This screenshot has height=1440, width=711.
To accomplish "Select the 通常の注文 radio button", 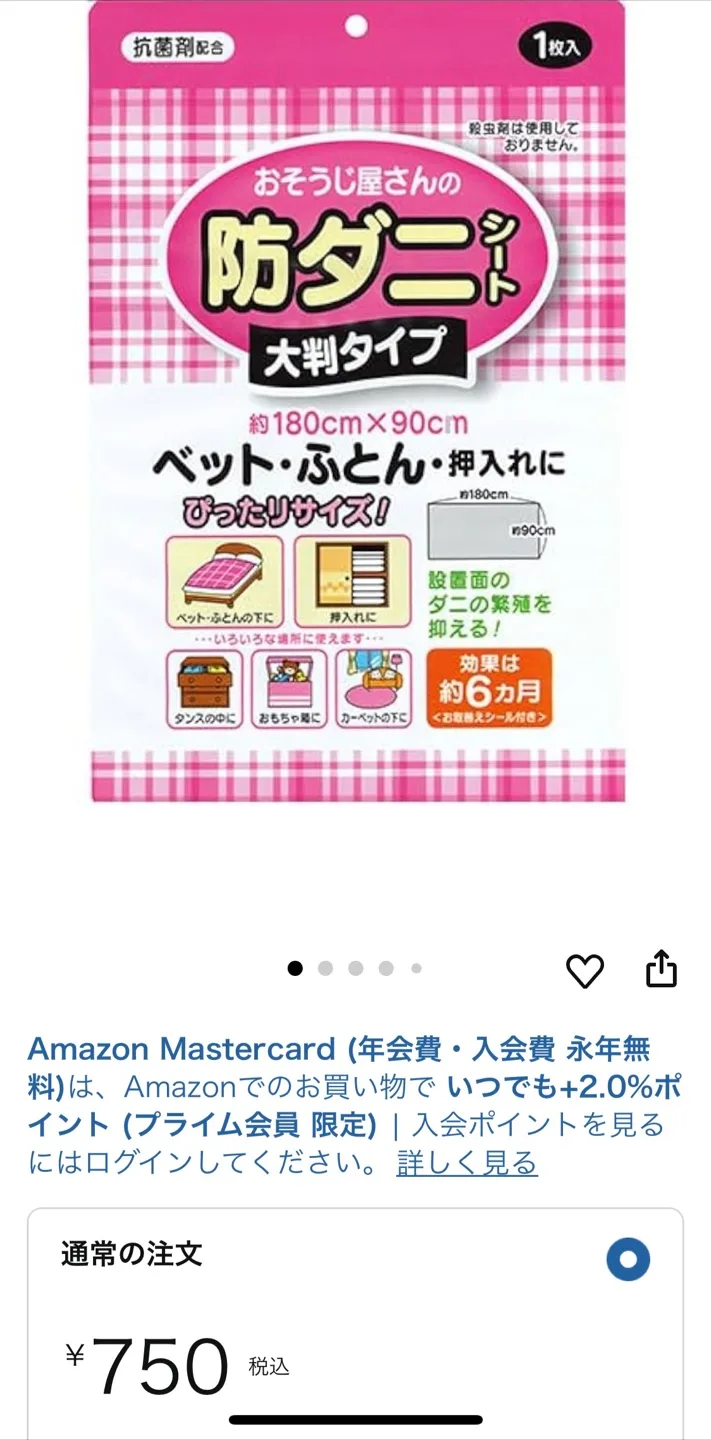I will pos(628,1260).
